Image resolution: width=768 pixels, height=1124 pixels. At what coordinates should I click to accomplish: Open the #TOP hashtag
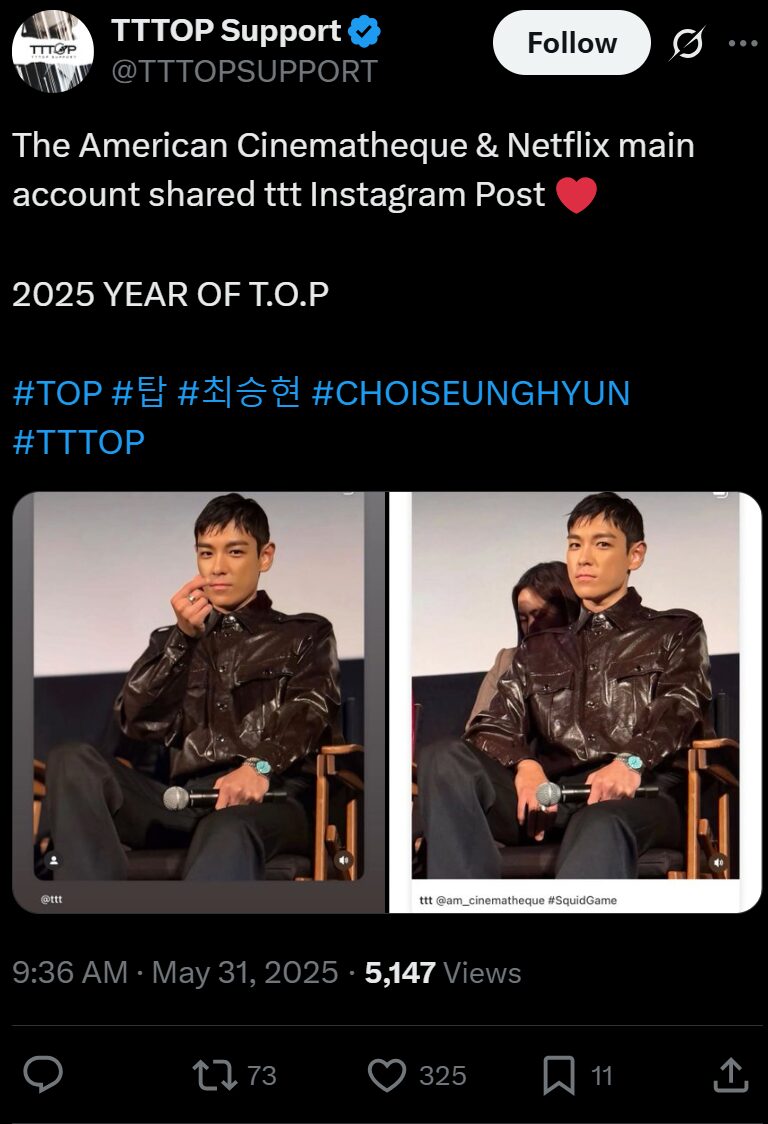tap(57, 393)
